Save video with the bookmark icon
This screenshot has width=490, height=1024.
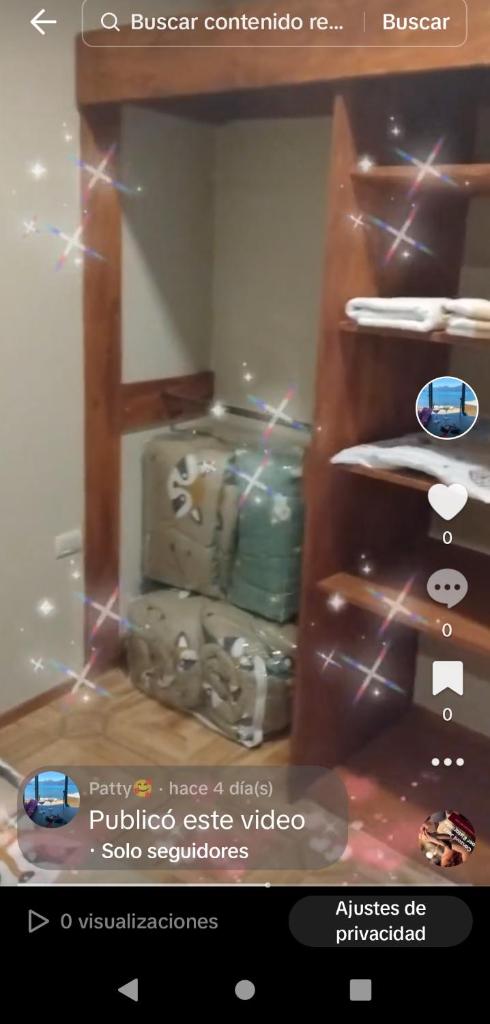click(448, 678)
